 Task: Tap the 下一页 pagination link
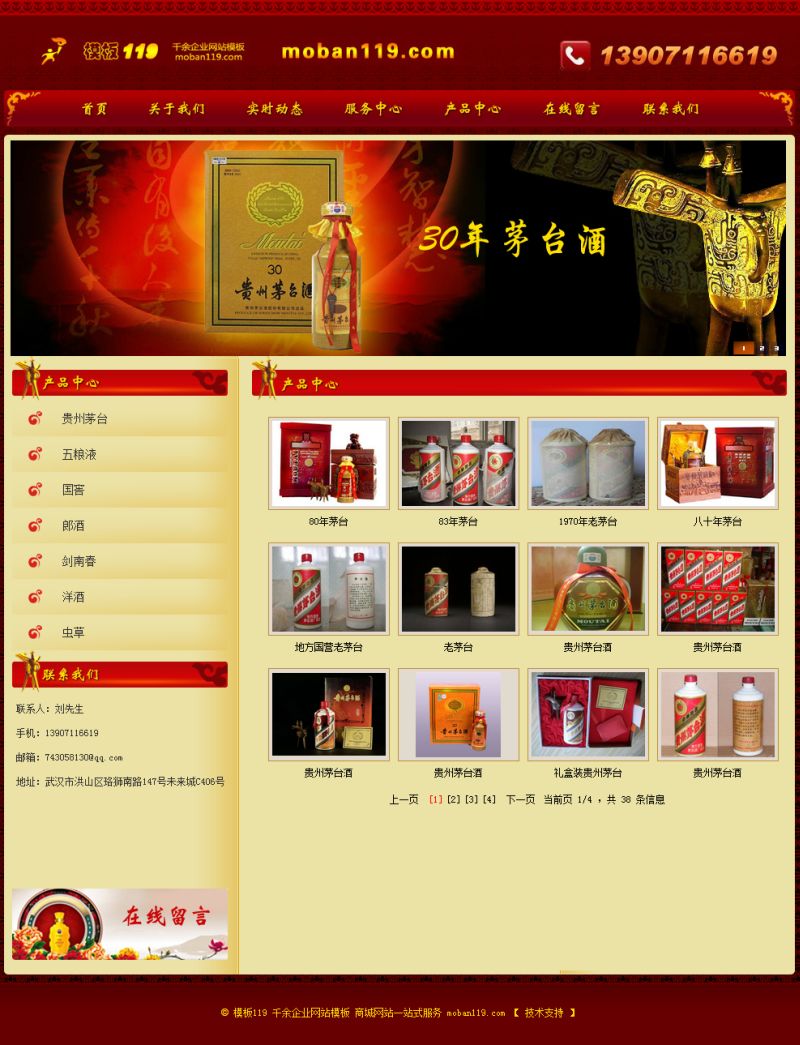pos(520,800)
